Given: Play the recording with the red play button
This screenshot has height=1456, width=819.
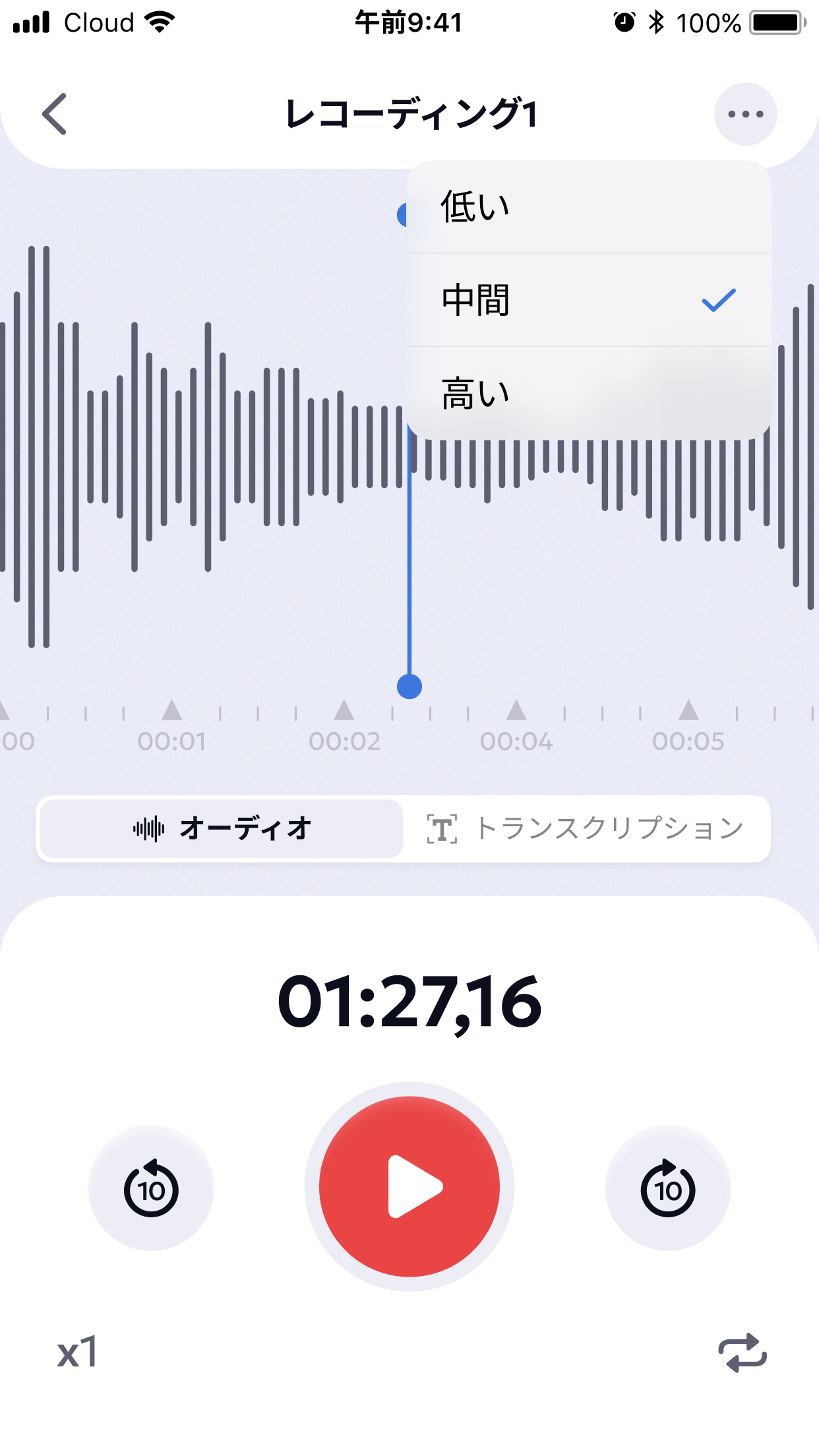Looking at the screenshot, I should pyautogui.click(x=409, y=1187).
